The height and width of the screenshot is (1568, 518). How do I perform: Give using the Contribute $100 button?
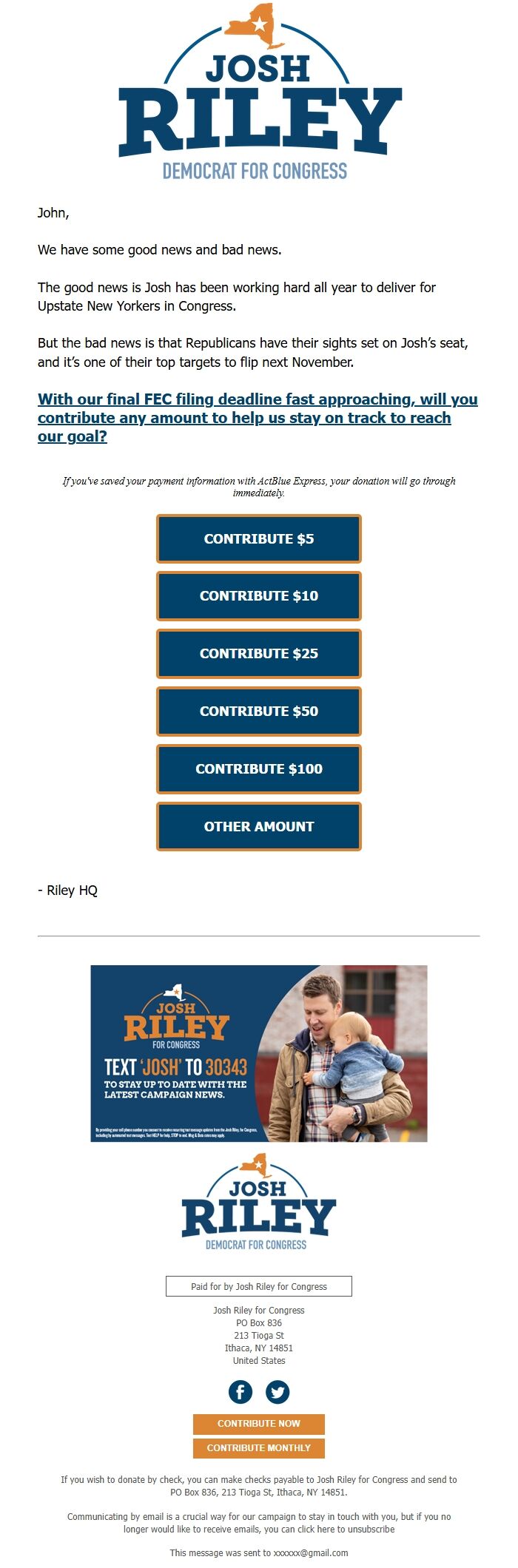(x=259, y=769)
